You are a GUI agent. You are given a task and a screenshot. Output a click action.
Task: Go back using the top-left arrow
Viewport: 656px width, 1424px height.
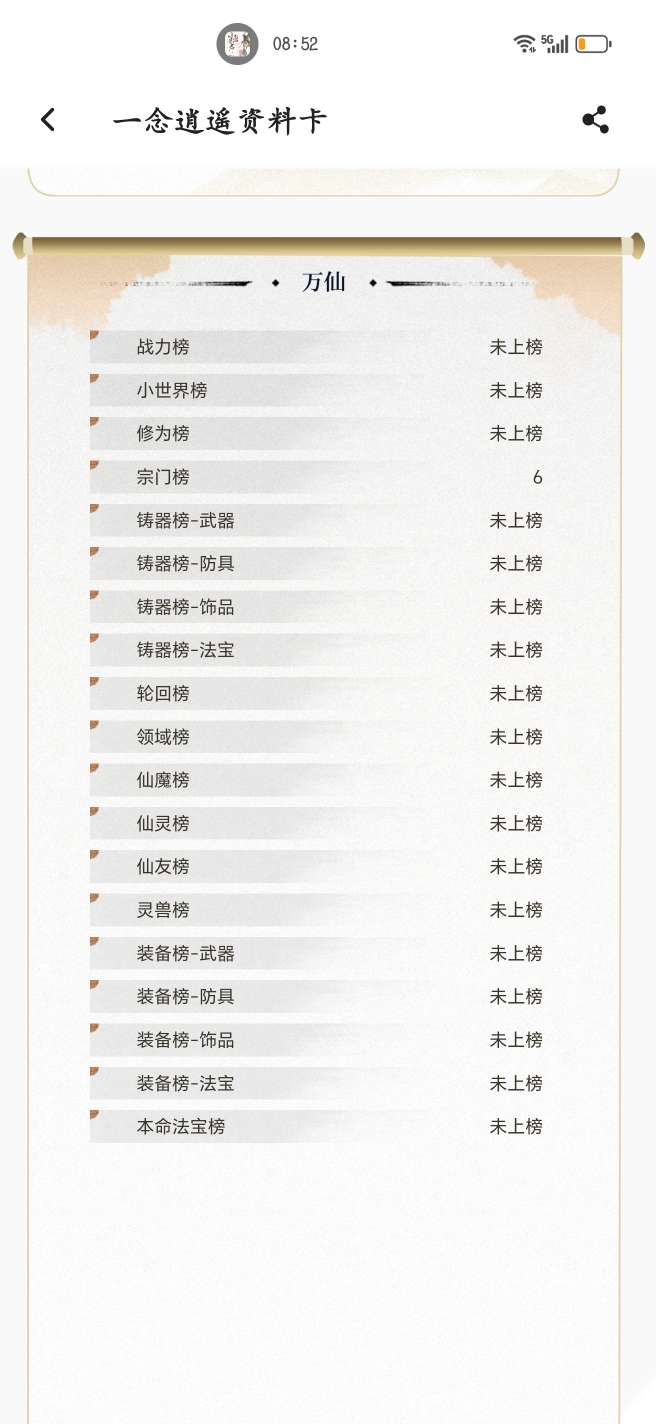pyautogui.click(x=48, y=121)
